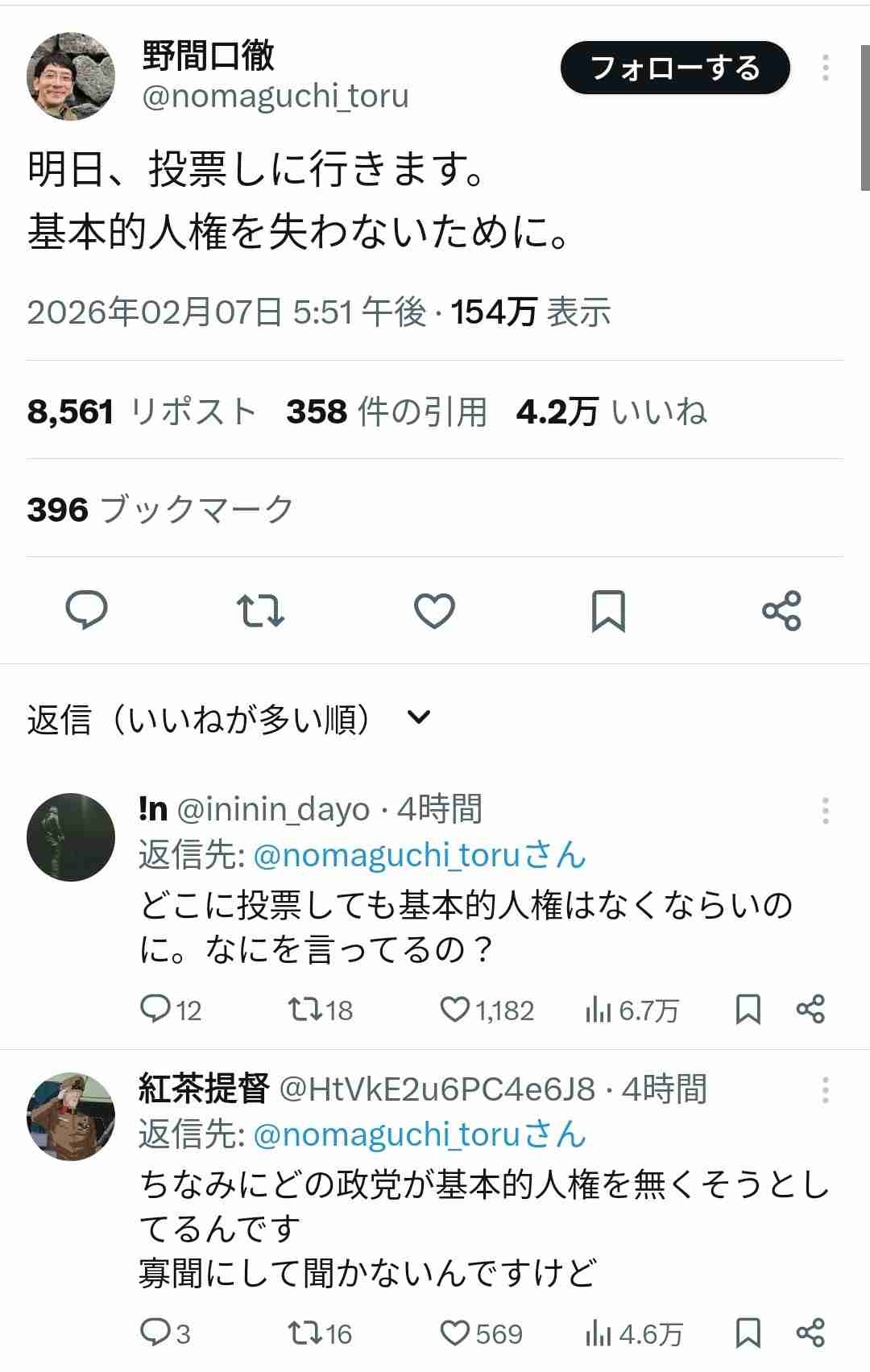Like 野間口徹's main post
This screenshot has width=870, height=1372.
[x=434, y=610]
